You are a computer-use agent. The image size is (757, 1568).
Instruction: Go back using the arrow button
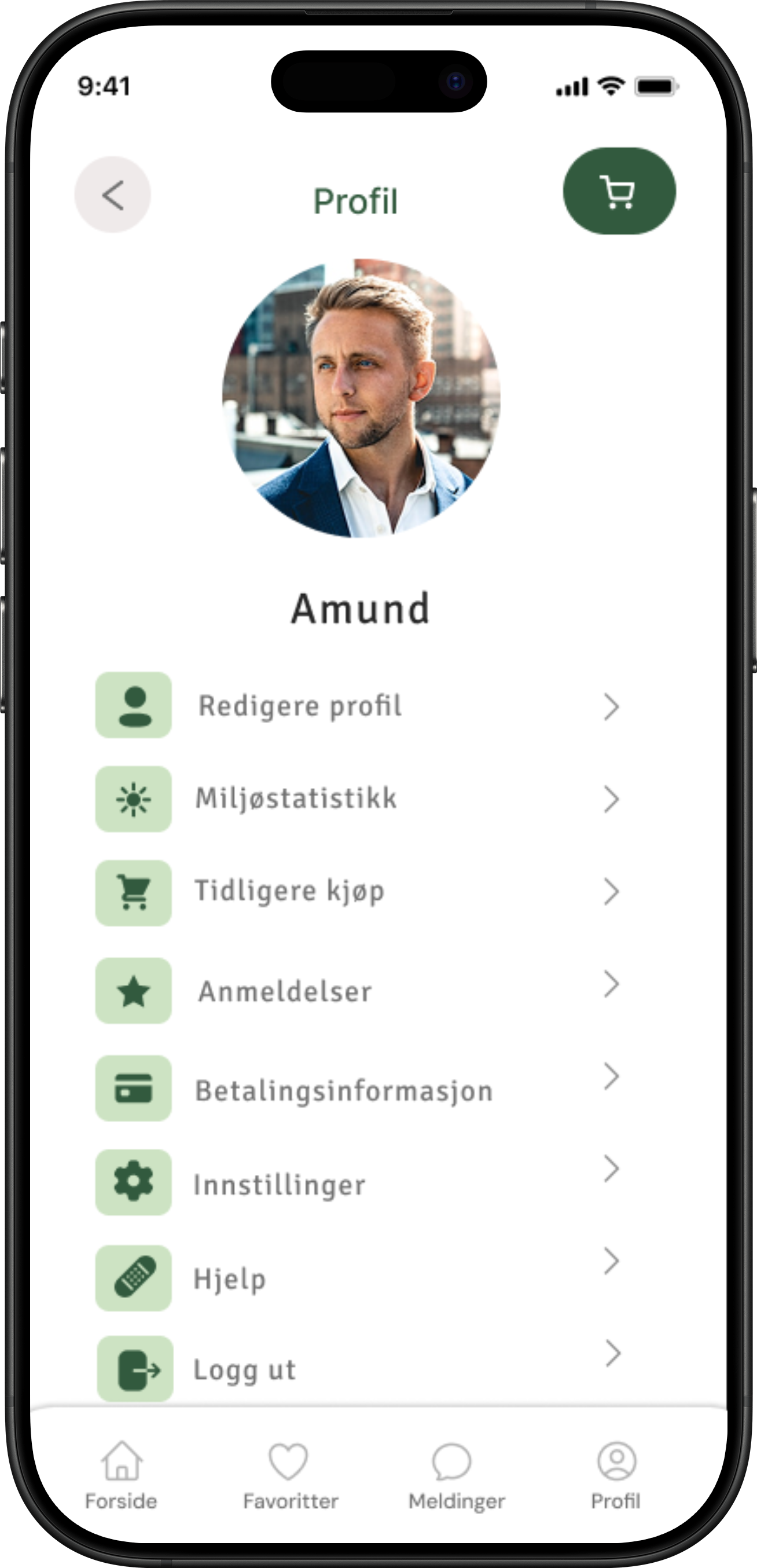[x=113, y=195]
